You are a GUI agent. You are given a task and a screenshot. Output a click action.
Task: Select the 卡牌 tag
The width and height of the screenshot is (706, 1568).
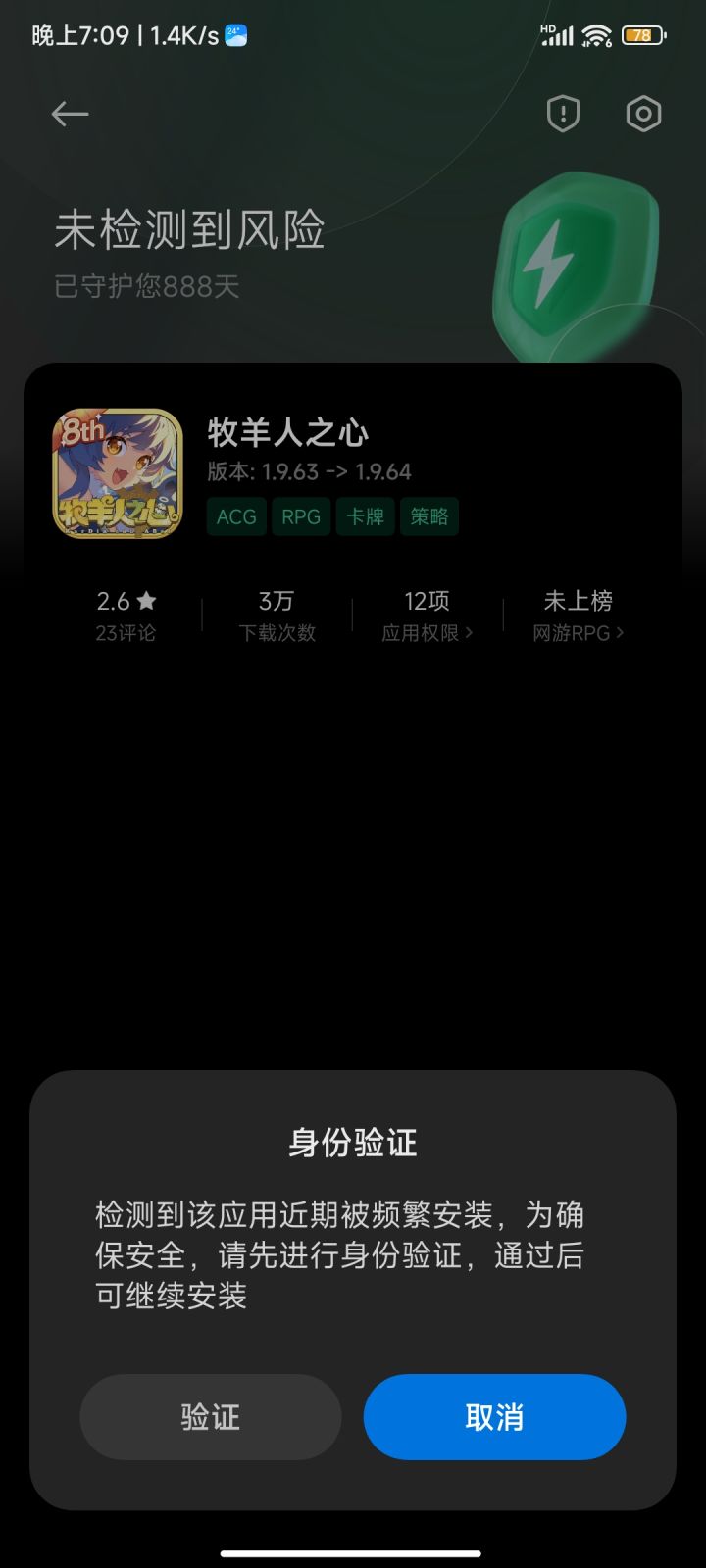[x=364, y=516]
